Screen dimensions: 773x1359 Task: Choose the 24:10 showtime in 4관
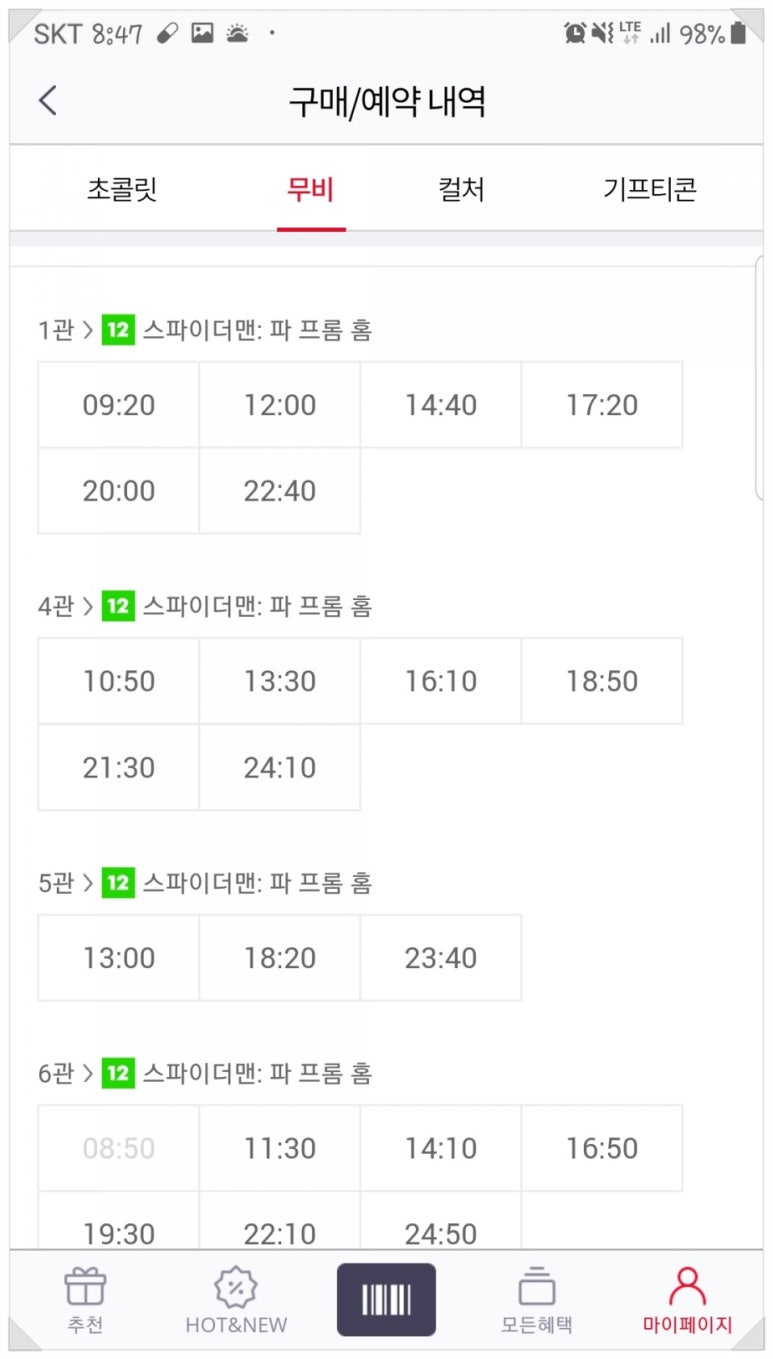(x=279, y=767)
